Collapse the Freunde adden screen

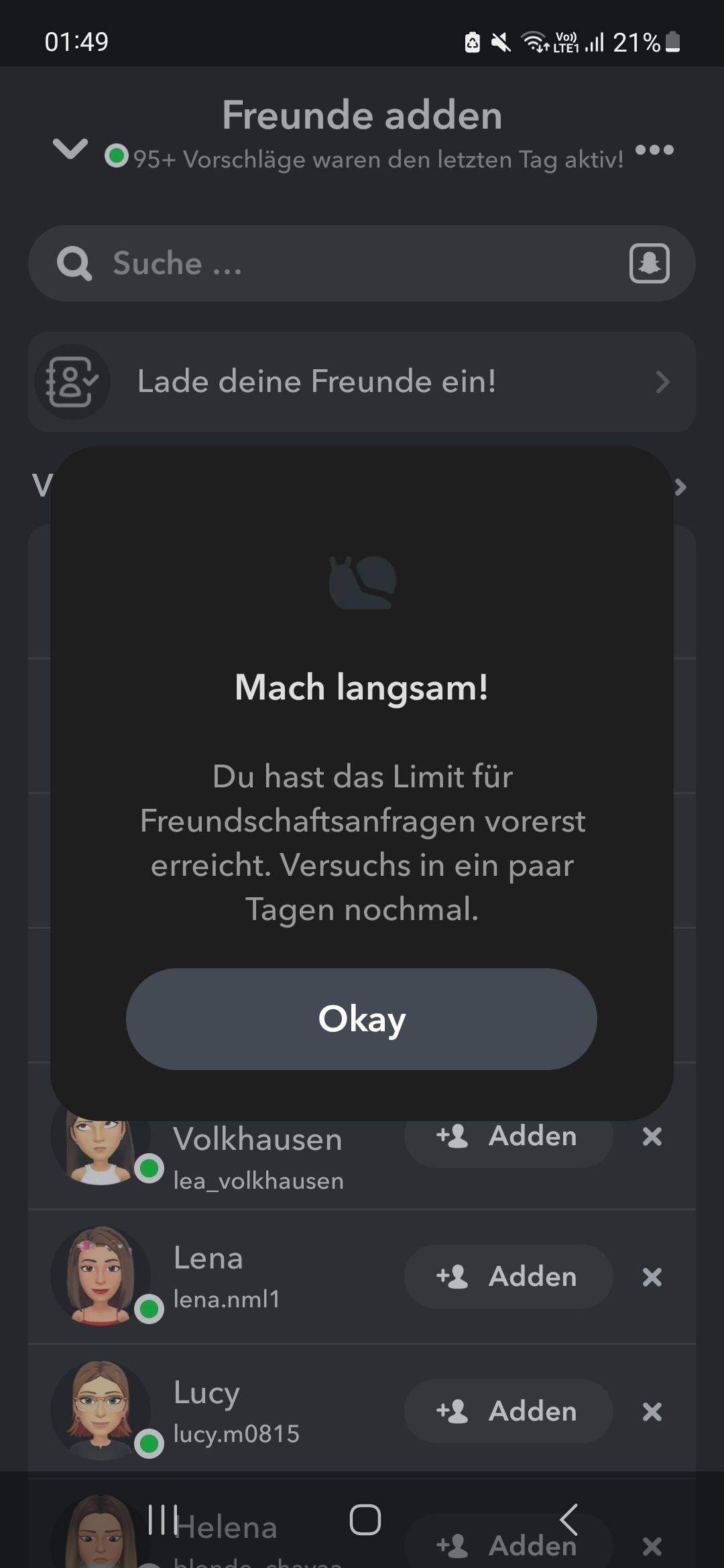click(70, 149)
